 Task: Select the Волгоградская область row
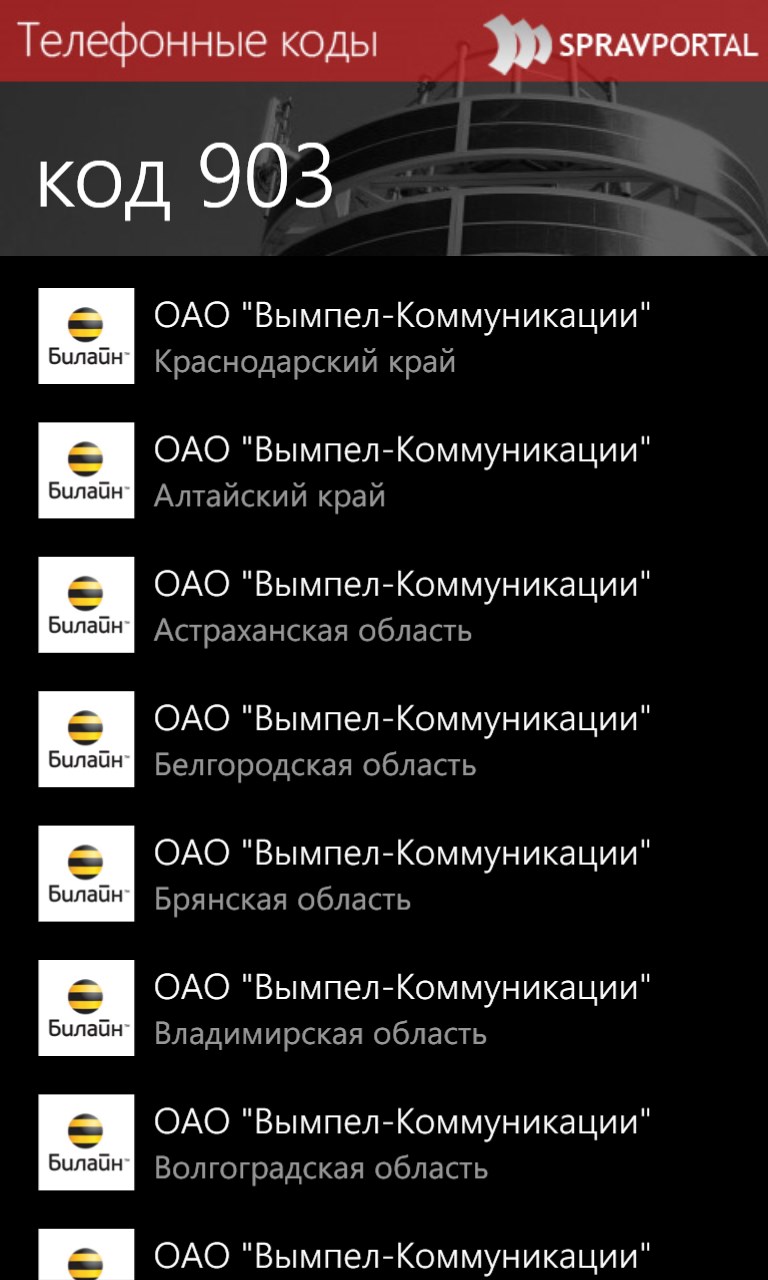(x=400, y=1142)
